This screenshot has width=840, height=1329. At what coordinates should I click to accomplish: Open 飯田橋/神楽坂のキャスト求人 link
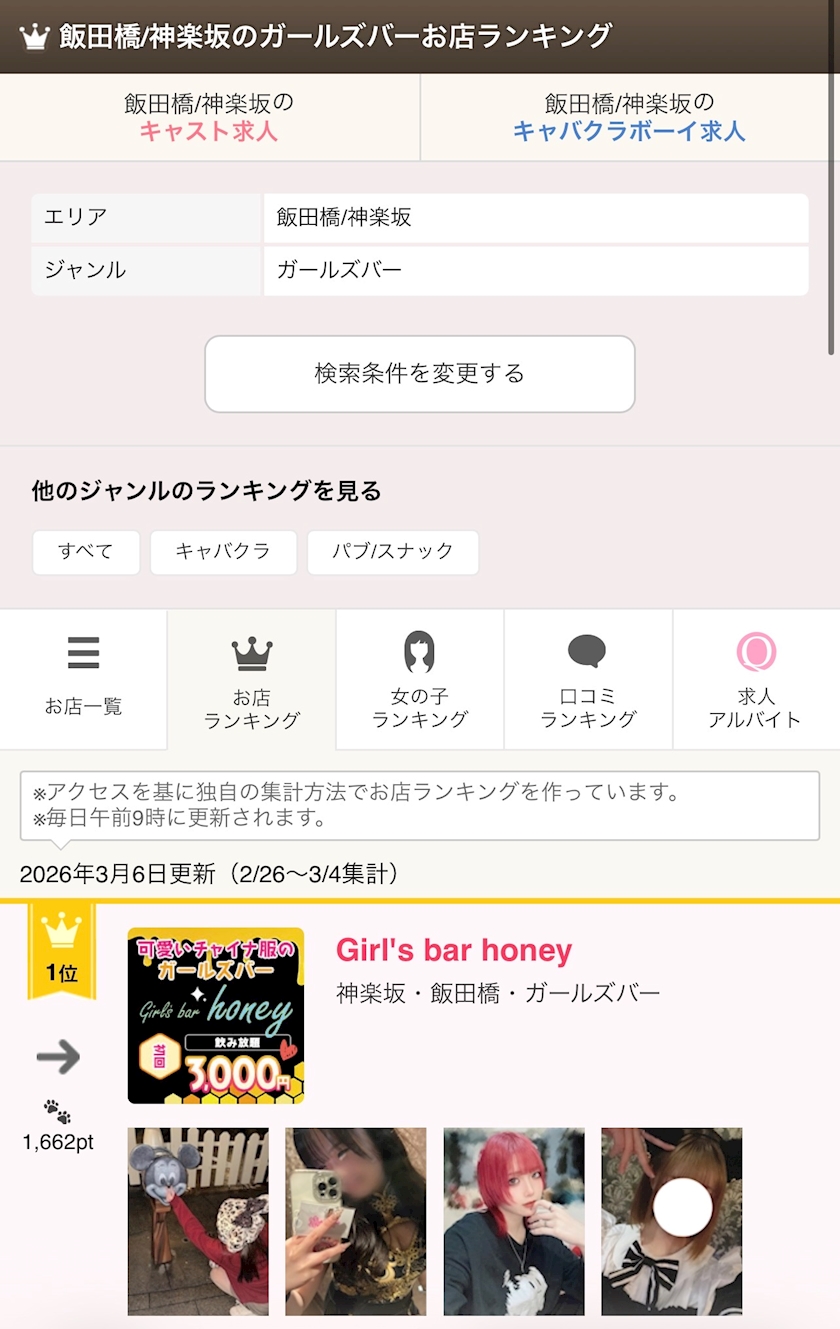[x=209, y=117]
